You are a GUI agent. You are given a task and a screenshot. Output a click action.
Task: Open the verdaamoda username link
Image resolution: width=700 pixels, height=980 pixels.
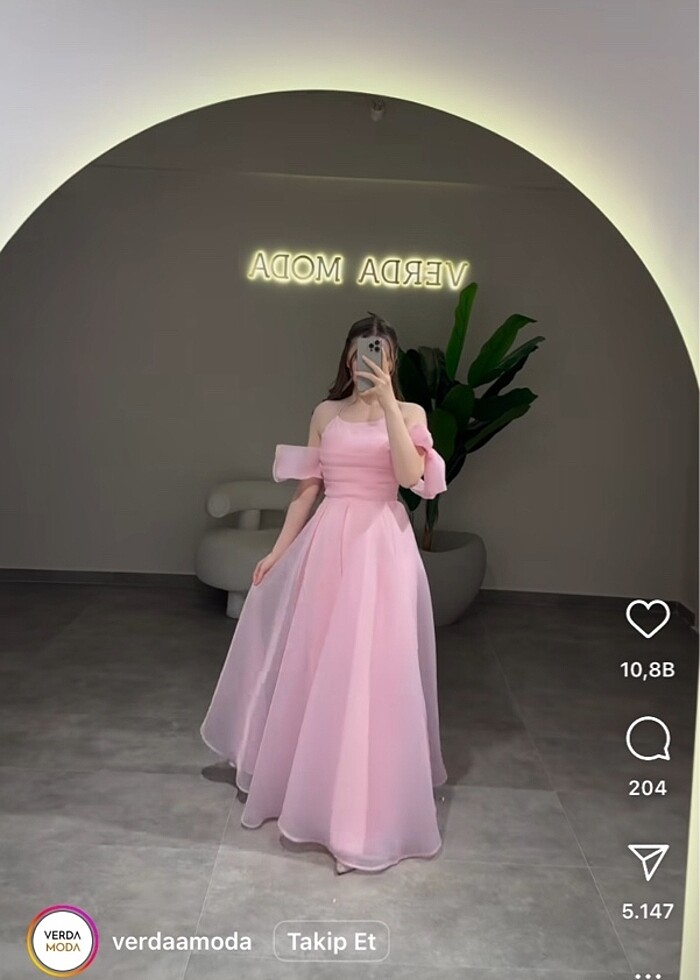(x=181, y=941)
